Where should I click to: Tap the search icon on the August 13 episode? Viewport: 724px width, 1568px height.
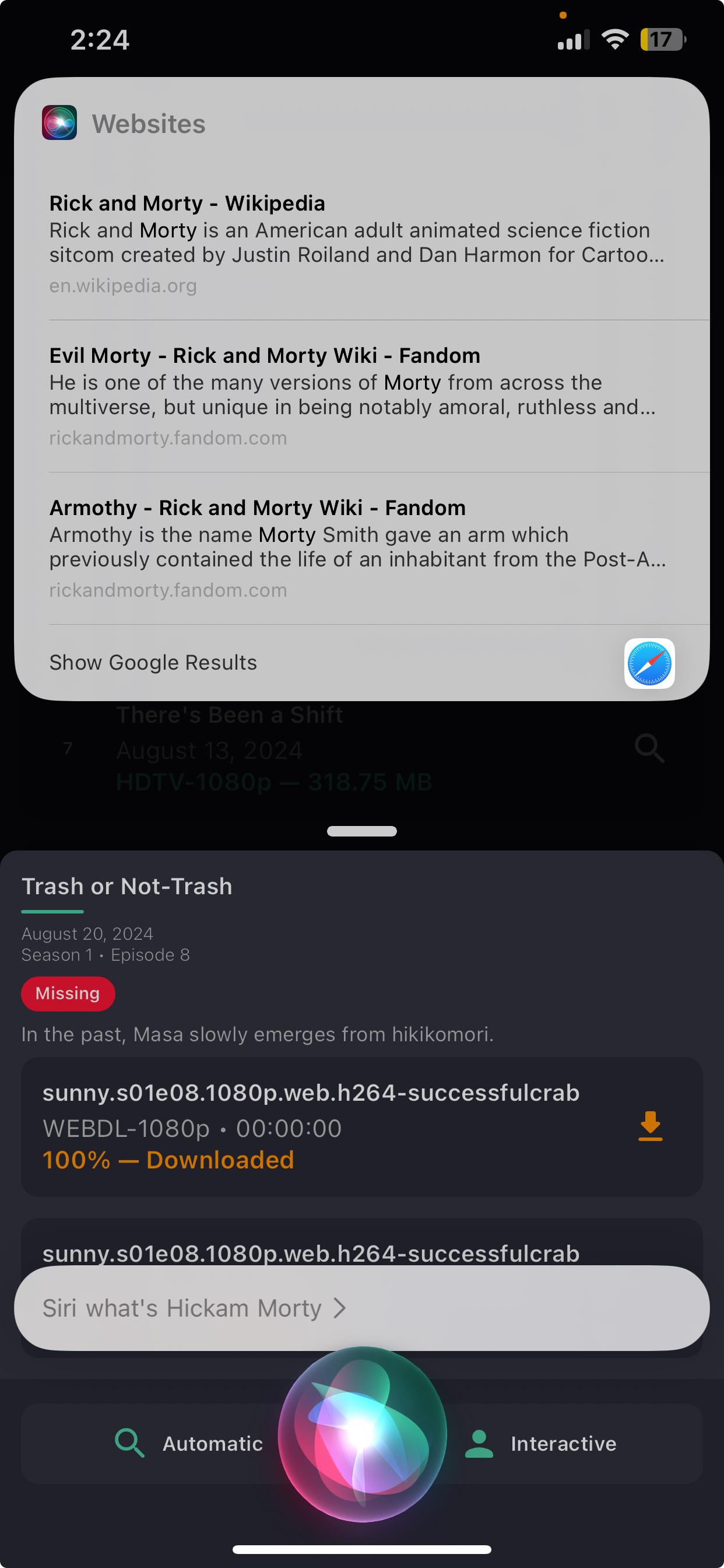[x=649, y=748]
